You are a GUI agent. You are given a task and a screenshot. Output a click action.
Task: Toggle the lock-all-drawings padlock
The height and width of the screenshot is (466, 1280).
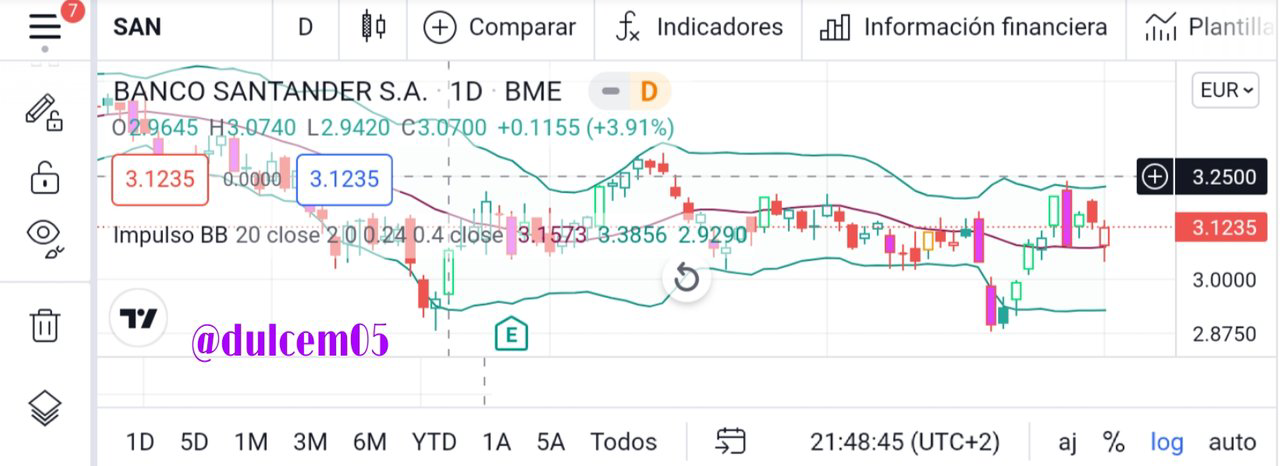coord(44,177)
